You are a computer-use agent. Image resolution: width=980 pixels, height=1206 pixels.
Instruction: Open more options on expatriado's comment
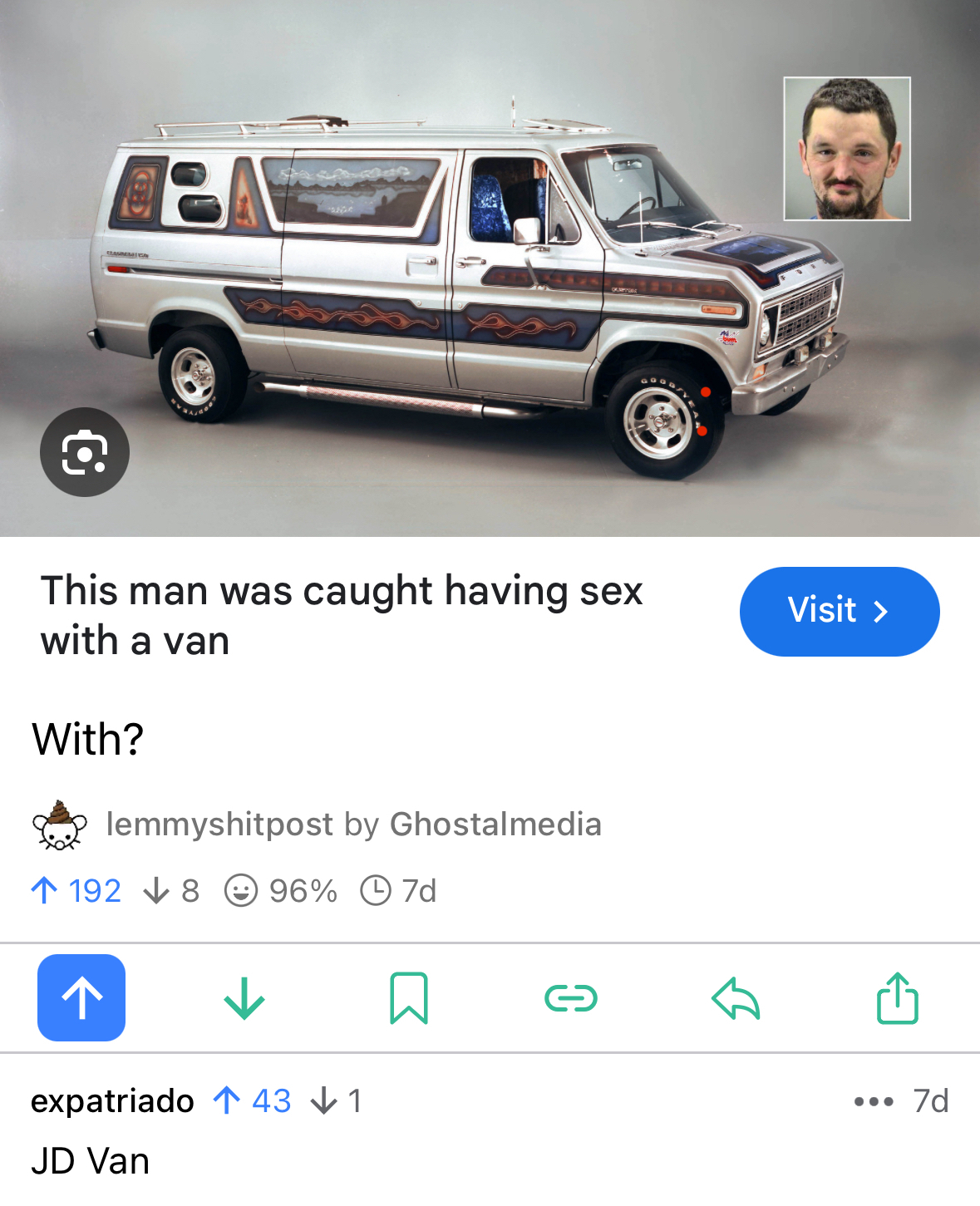[874, 1102]
